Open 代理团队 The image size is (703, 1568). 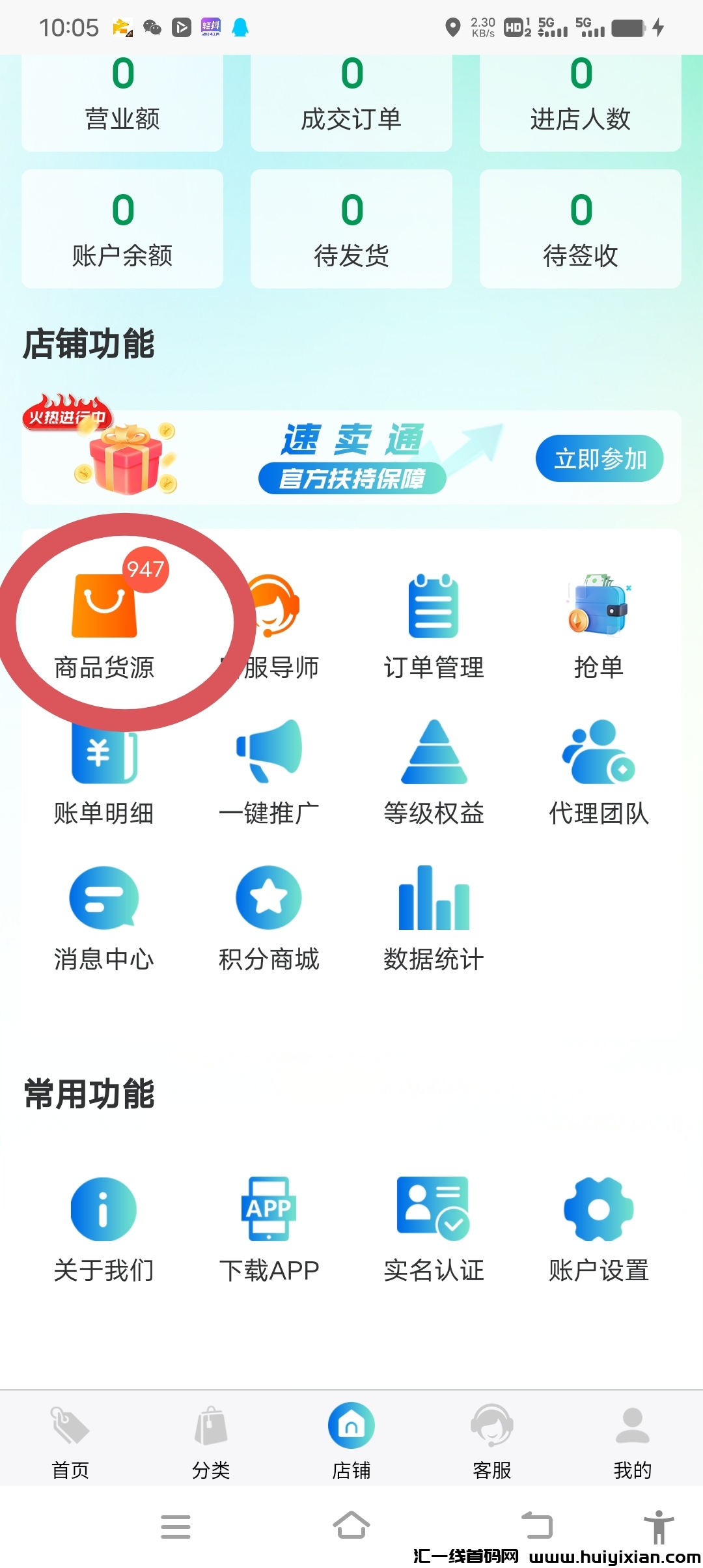pos(598,772)
